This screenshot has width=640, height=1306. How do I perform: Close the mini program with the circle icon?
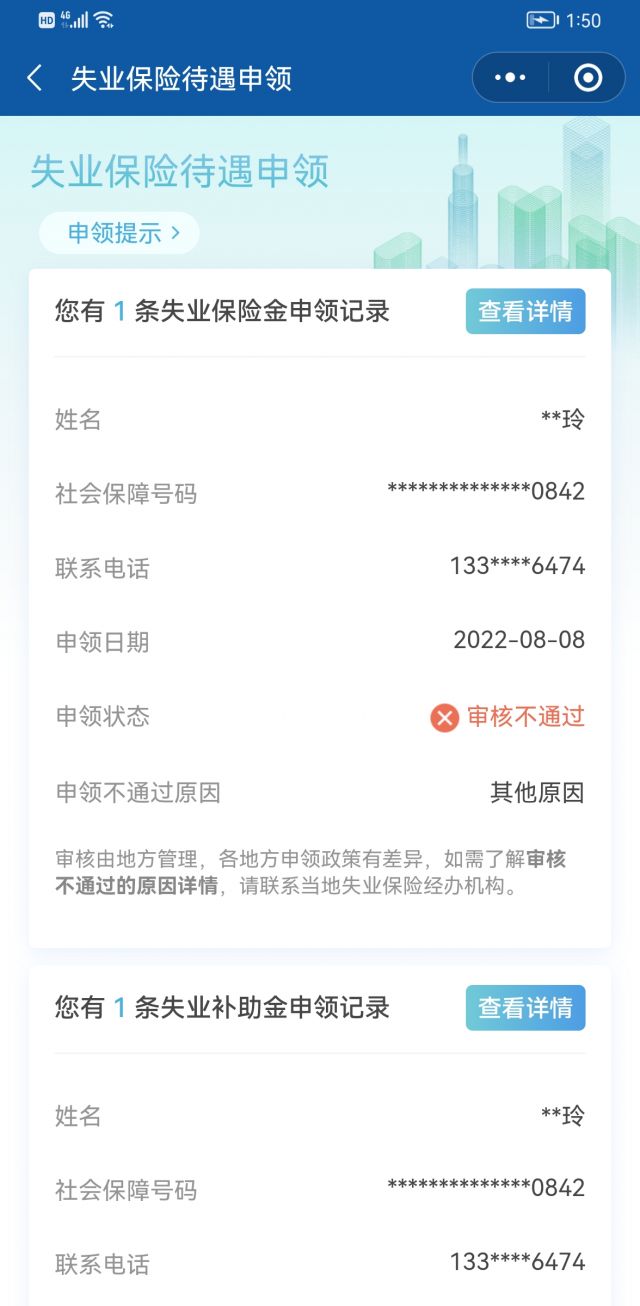[x=588, y=78]
